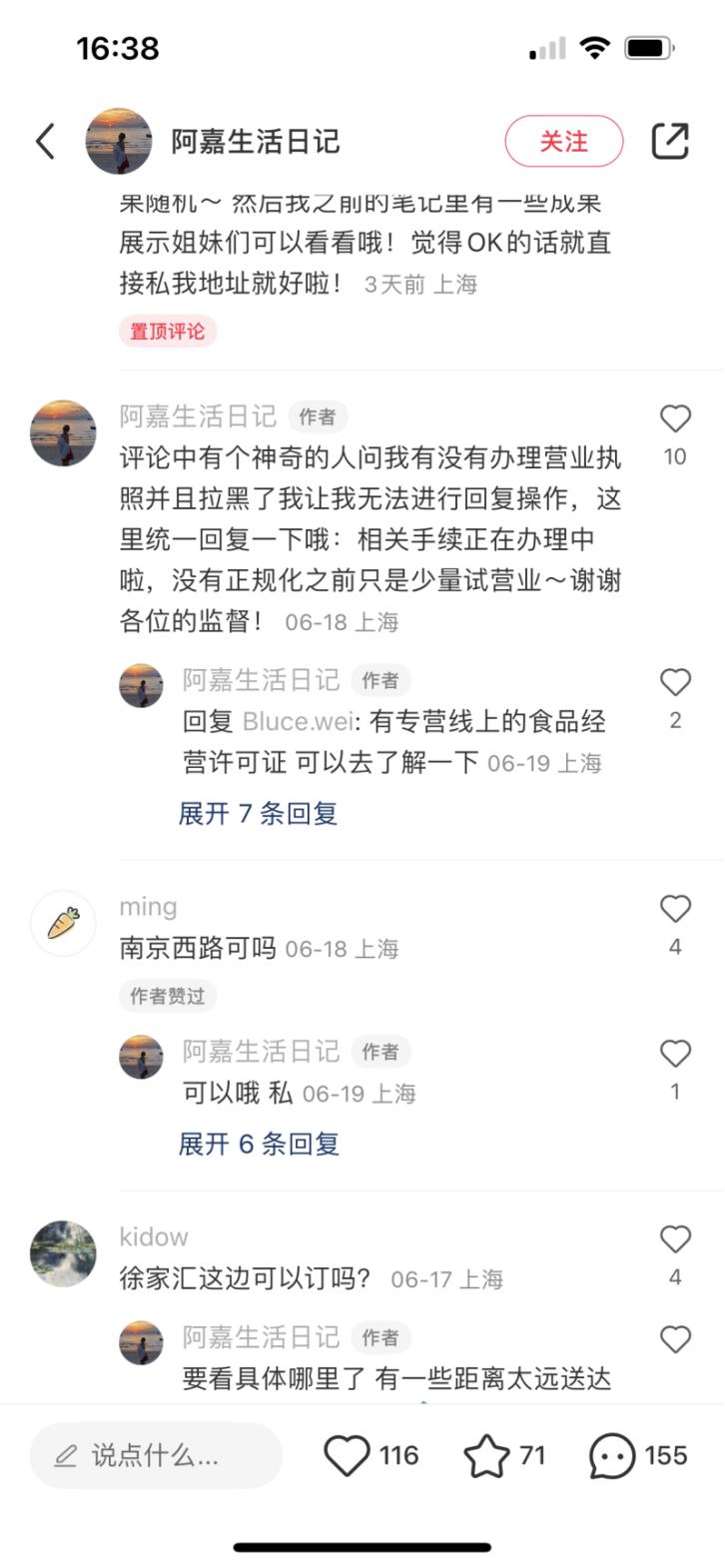Tap the red 关注 follow button
The image size is (725, 1568).
(x=565, y=141)
